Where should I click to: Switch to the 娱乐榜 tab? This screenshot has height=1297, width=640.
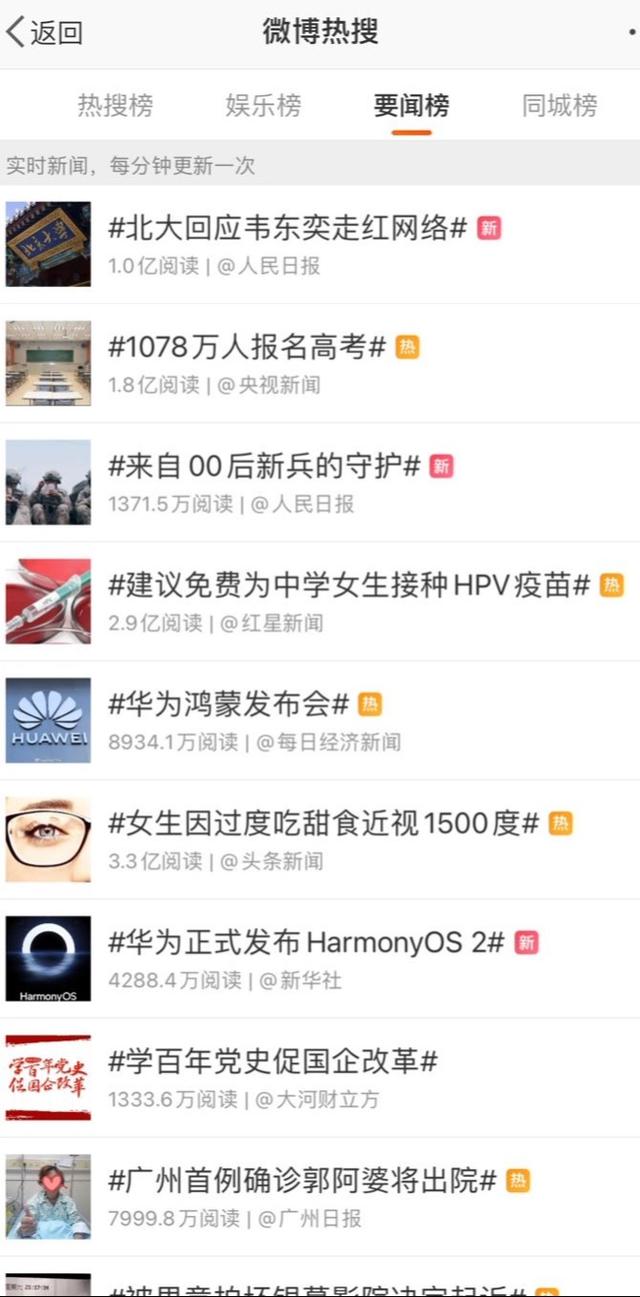(263, 105)
